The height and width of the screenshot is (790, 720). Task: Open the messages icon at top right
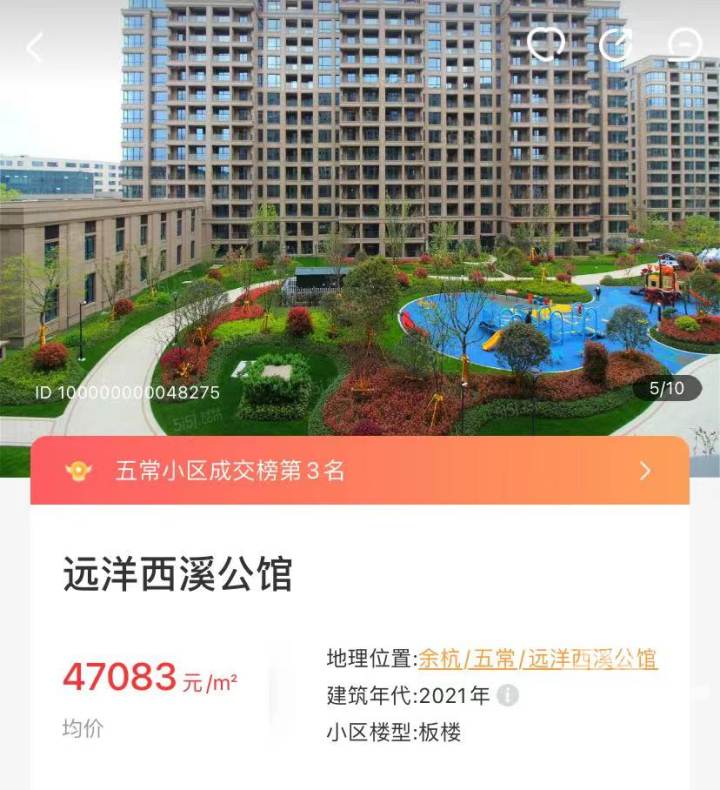tap(684, 44)
